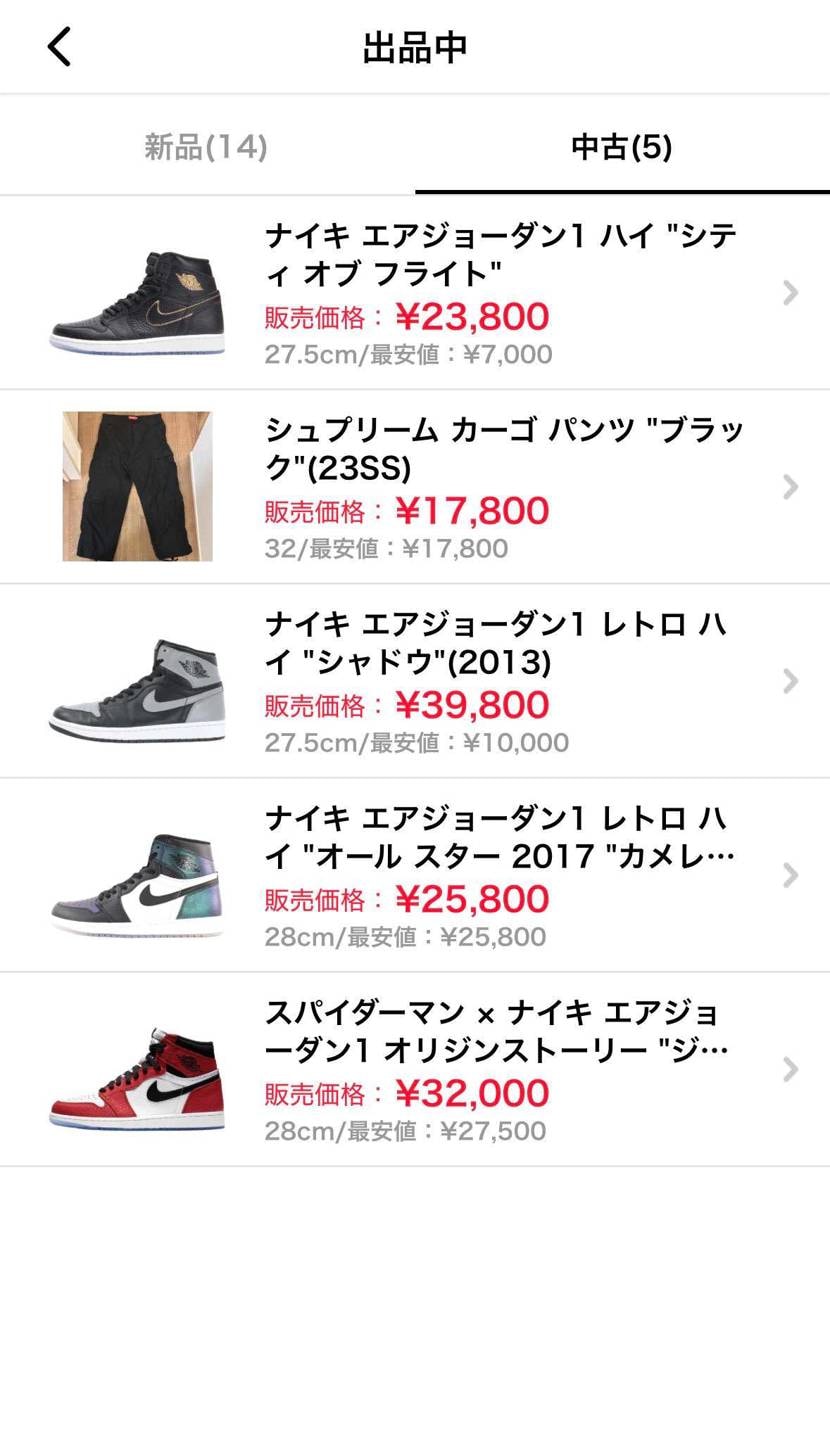Go back using the top-left arrow
Image resolution: width=830 pixels, height=1431 pixels.
pyautogui.click(x=59, y=47)
